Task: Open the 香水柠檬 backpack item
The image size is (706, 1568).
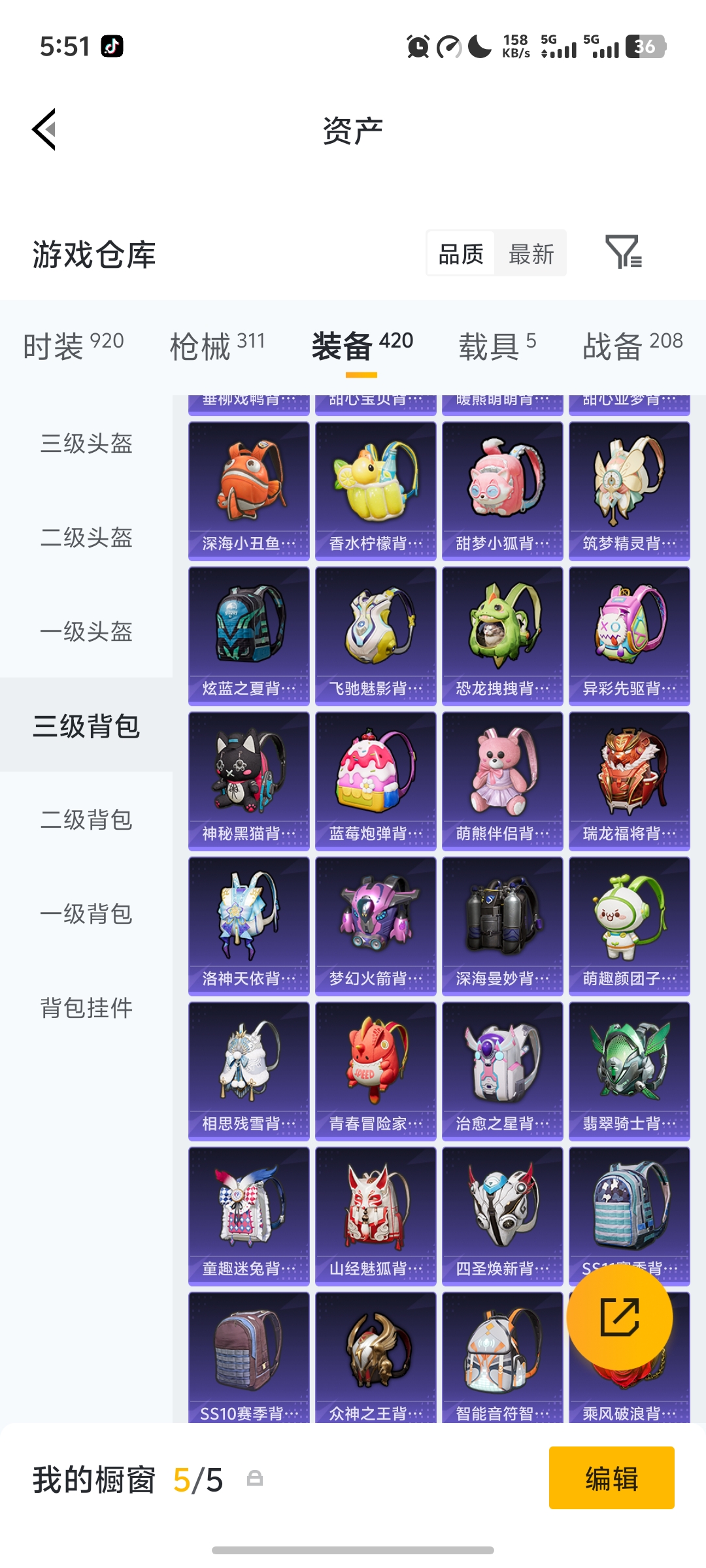Action: coord(375,490)
